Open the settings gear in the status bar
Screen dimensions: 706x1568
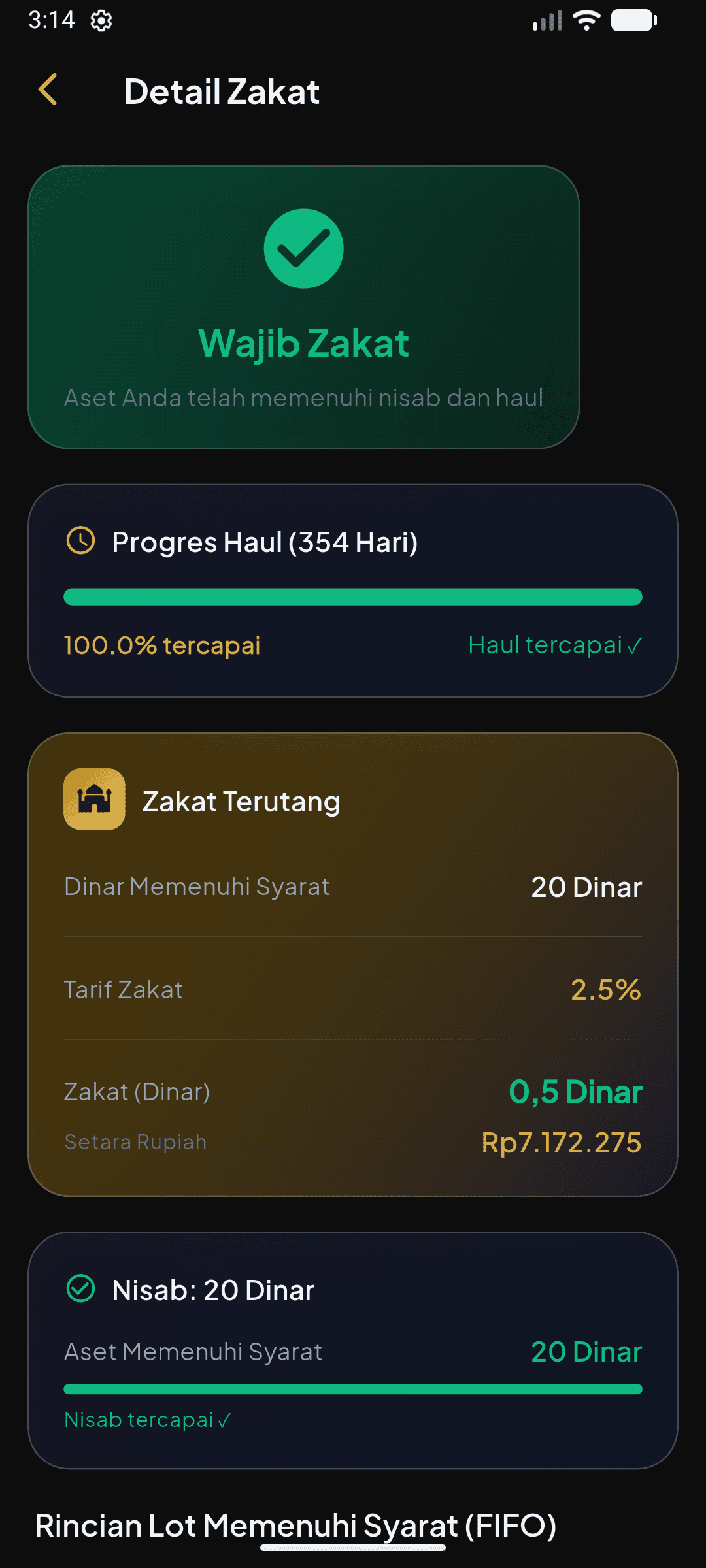[x=100, y=21]
